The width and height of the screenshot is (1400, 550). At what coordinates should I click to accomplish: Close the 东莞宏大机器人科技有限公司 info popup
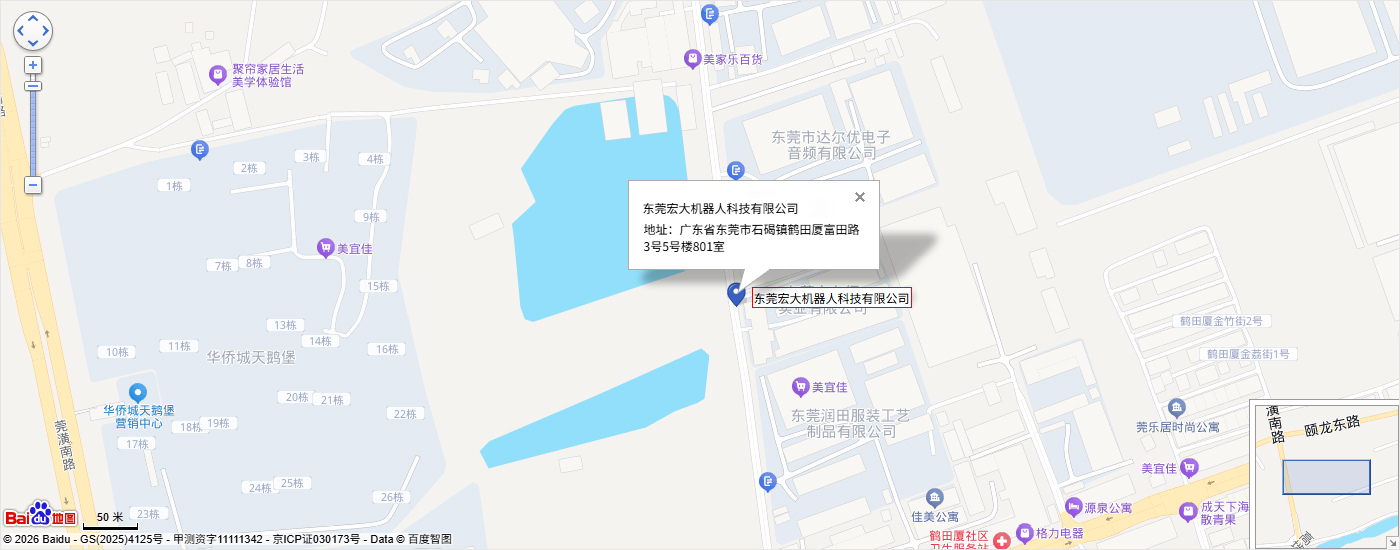click(859, 197)
